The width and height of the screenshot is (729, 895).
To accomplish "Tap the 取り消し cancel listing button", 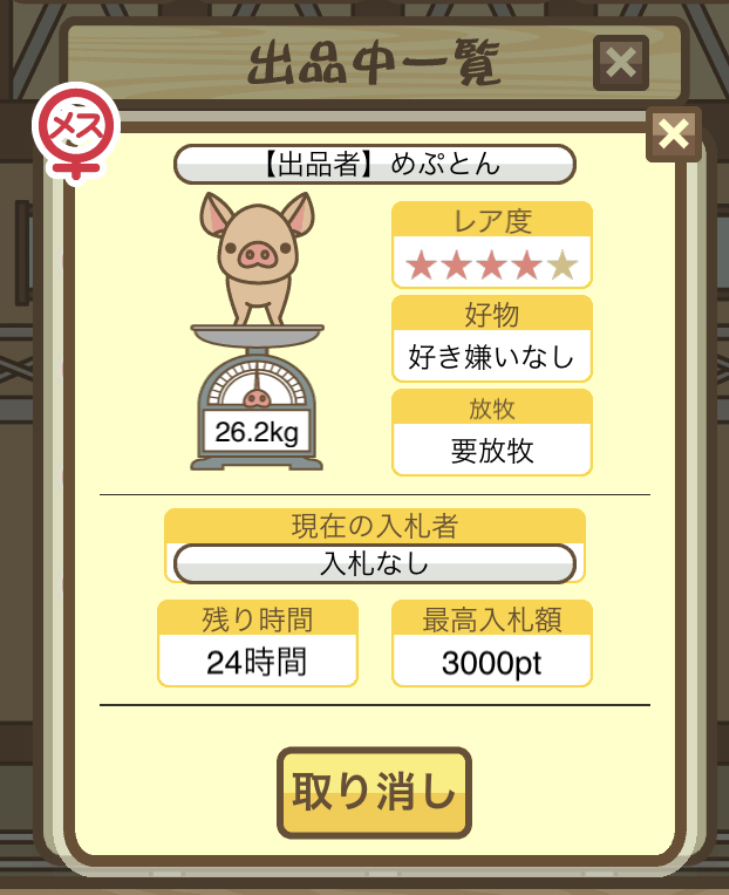I will click(374, 793).
